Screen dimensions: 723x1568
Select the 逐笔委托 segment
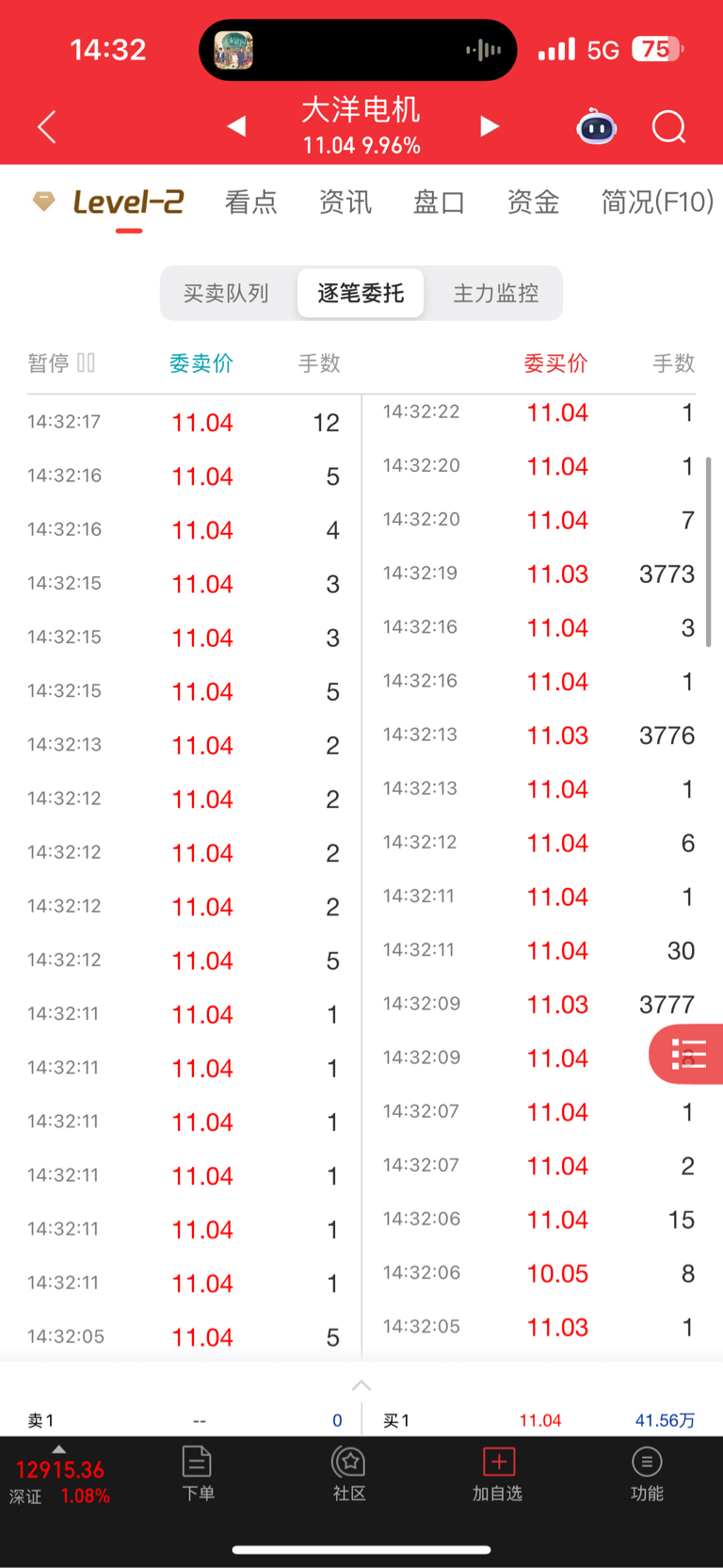click(x=361, y=293)
